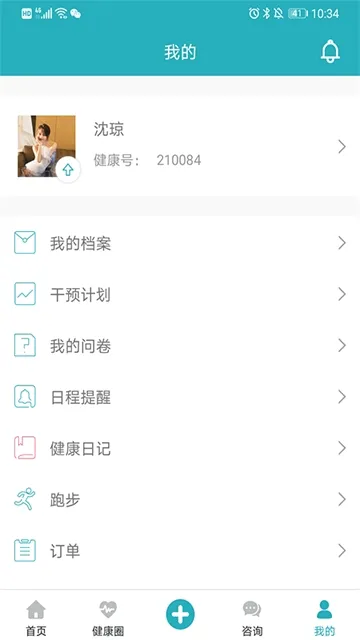Open 我的问卷
This screenshot has height=640, width=360.
click(x=180, y=346)
